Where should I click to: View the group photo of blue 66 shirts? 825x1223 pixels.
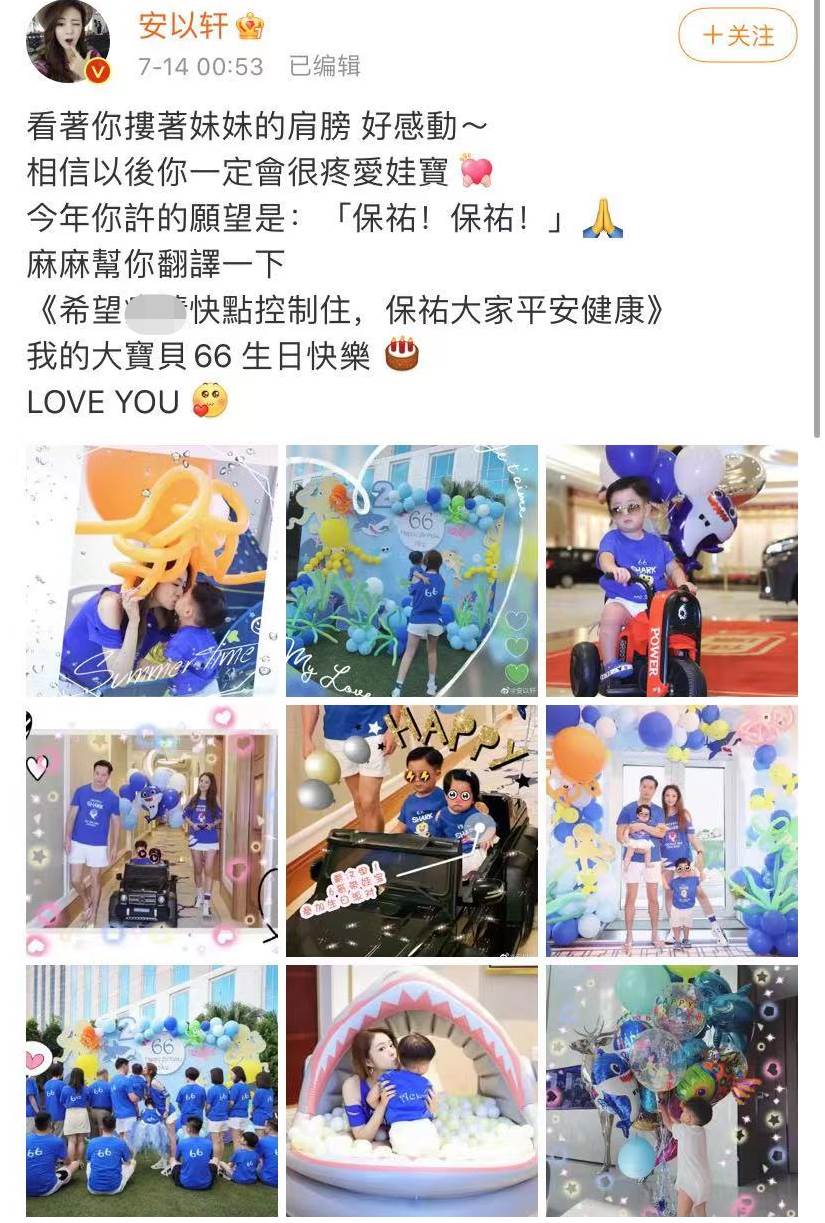[152, 1090]
